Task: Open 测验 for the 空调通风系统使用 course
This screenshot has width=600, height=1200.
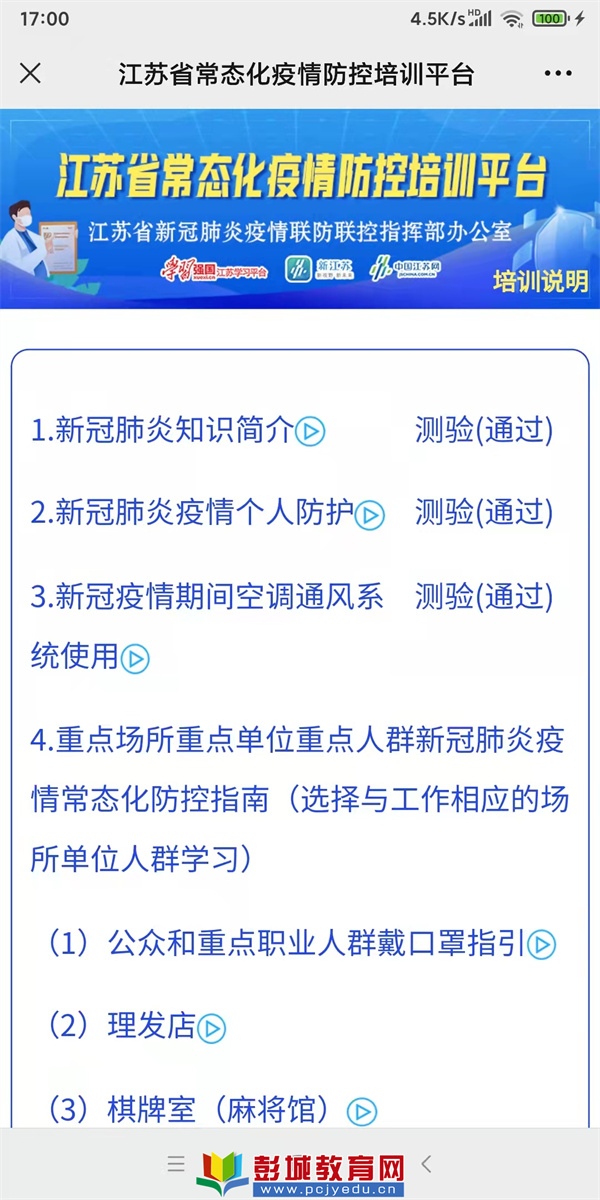Action: click(484, 598)
